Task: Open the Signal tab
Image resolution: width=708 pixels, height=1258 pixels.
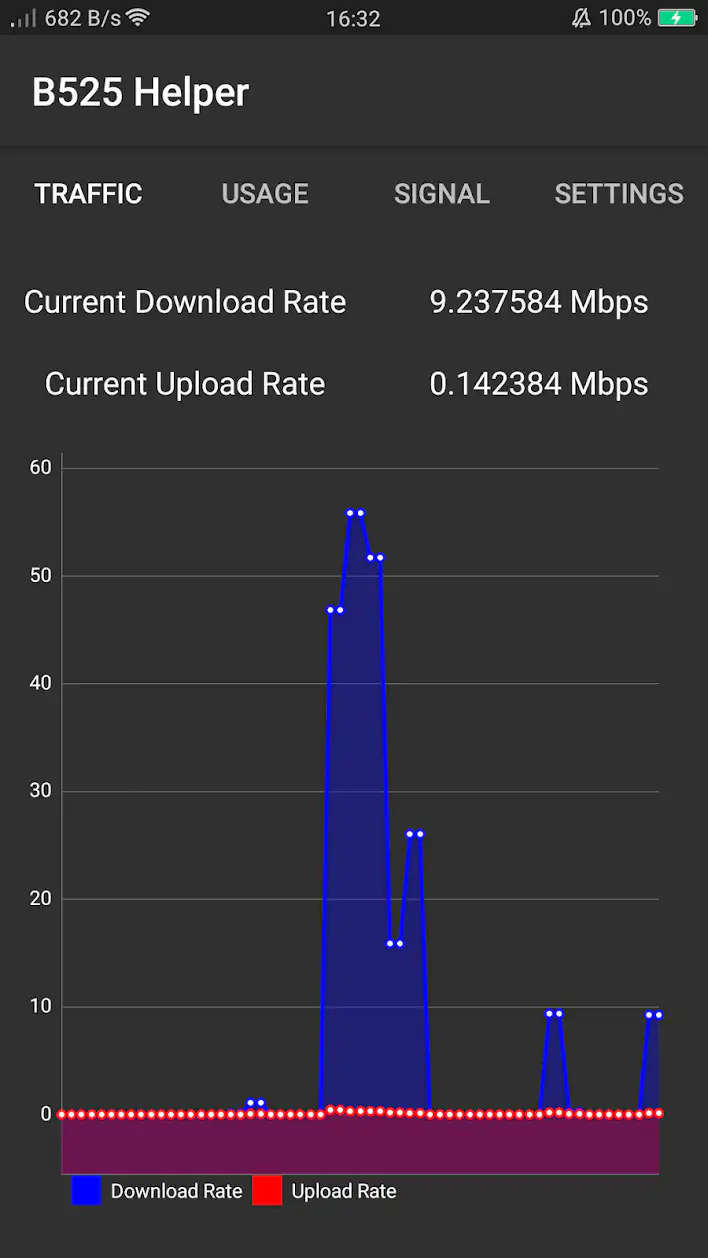Action: pos(441,194)
